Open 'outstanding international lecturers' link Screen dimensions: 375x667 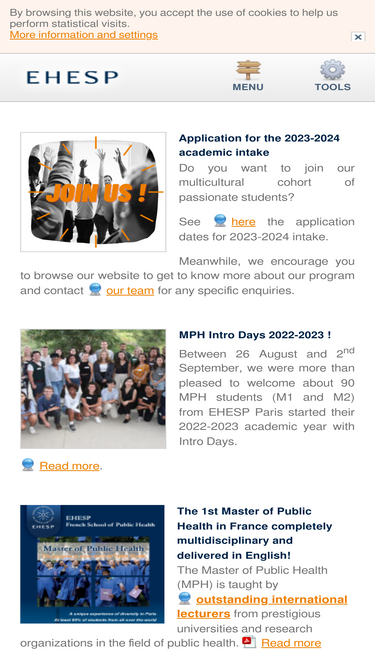click(x=262, y=607)
